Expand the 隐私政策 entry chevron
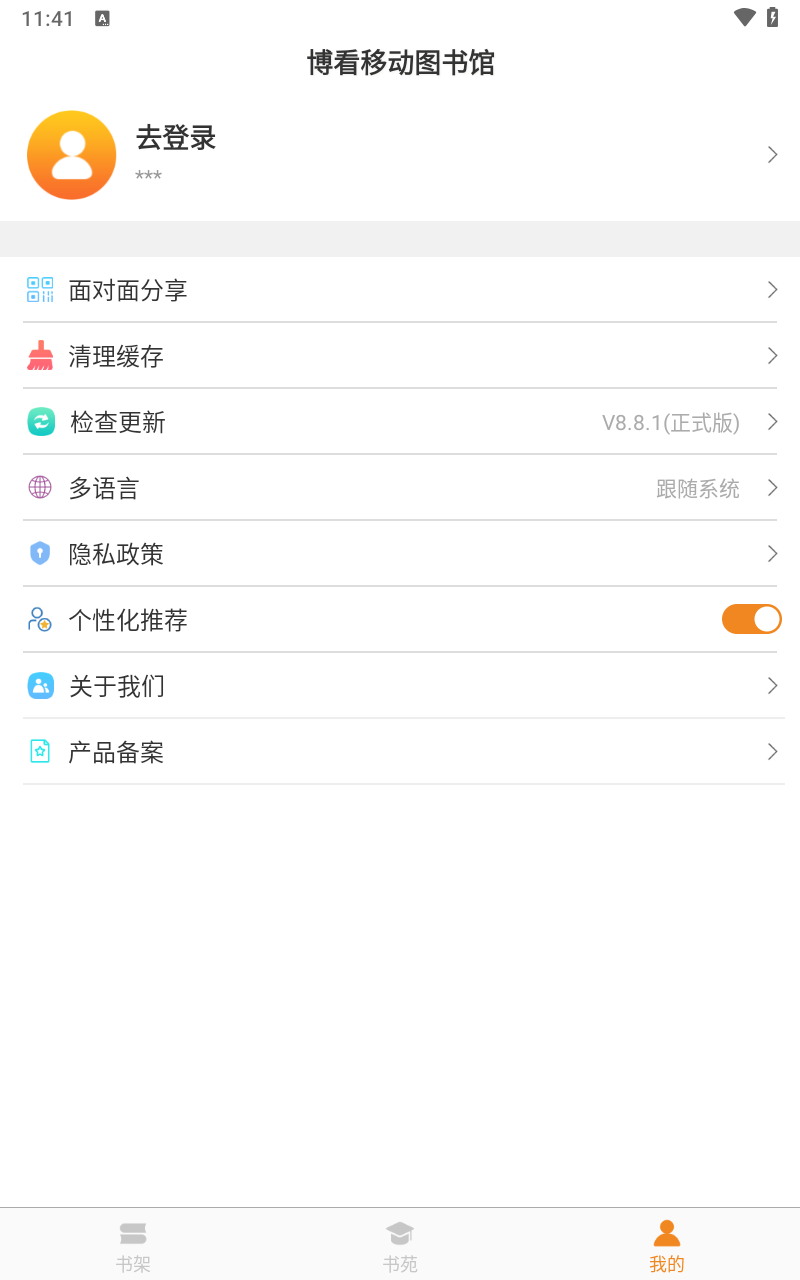The width and height of the screenshot is (800, 1280). tap(771, 553)
